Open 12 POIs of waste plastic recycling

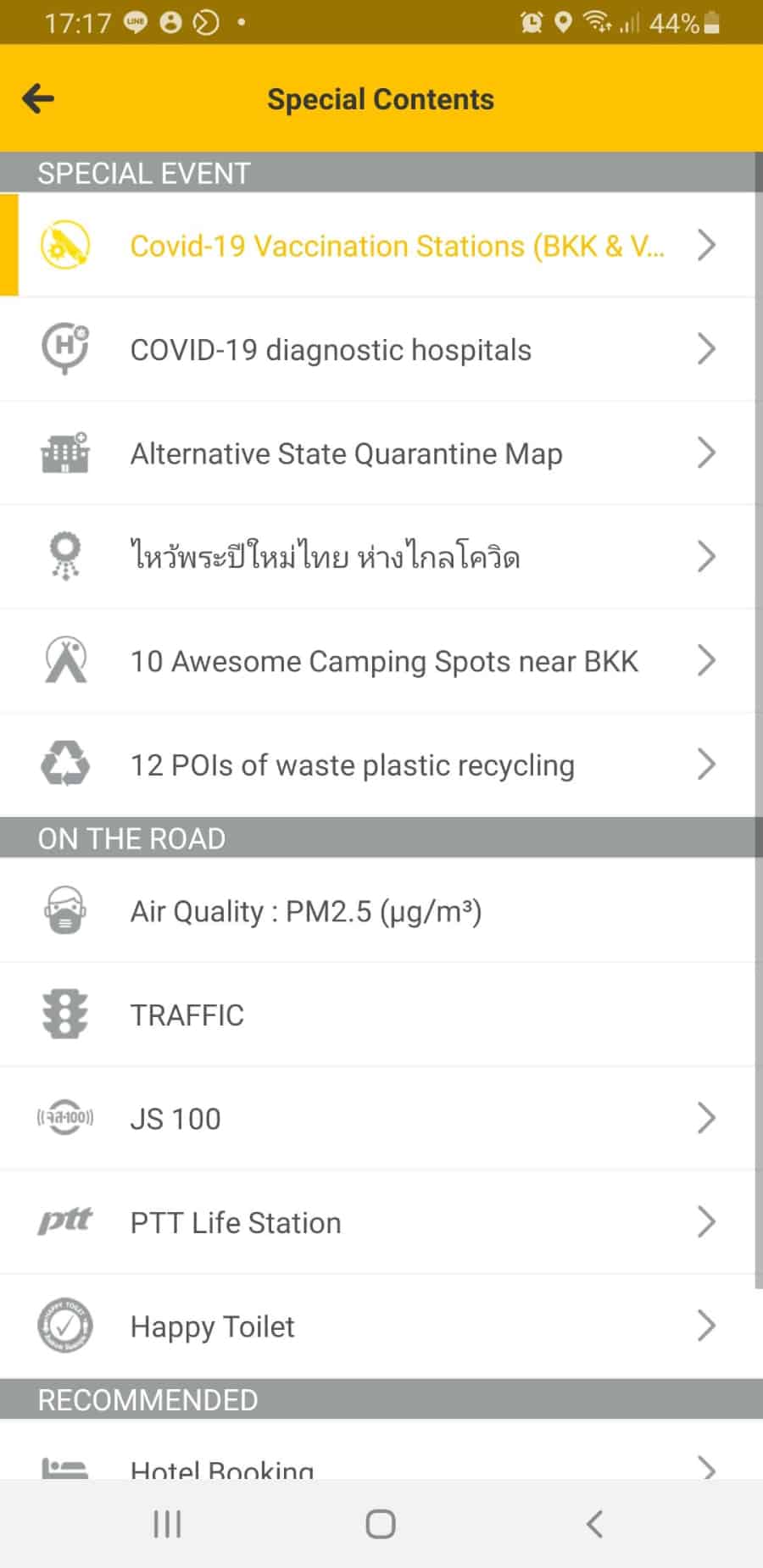381,765
